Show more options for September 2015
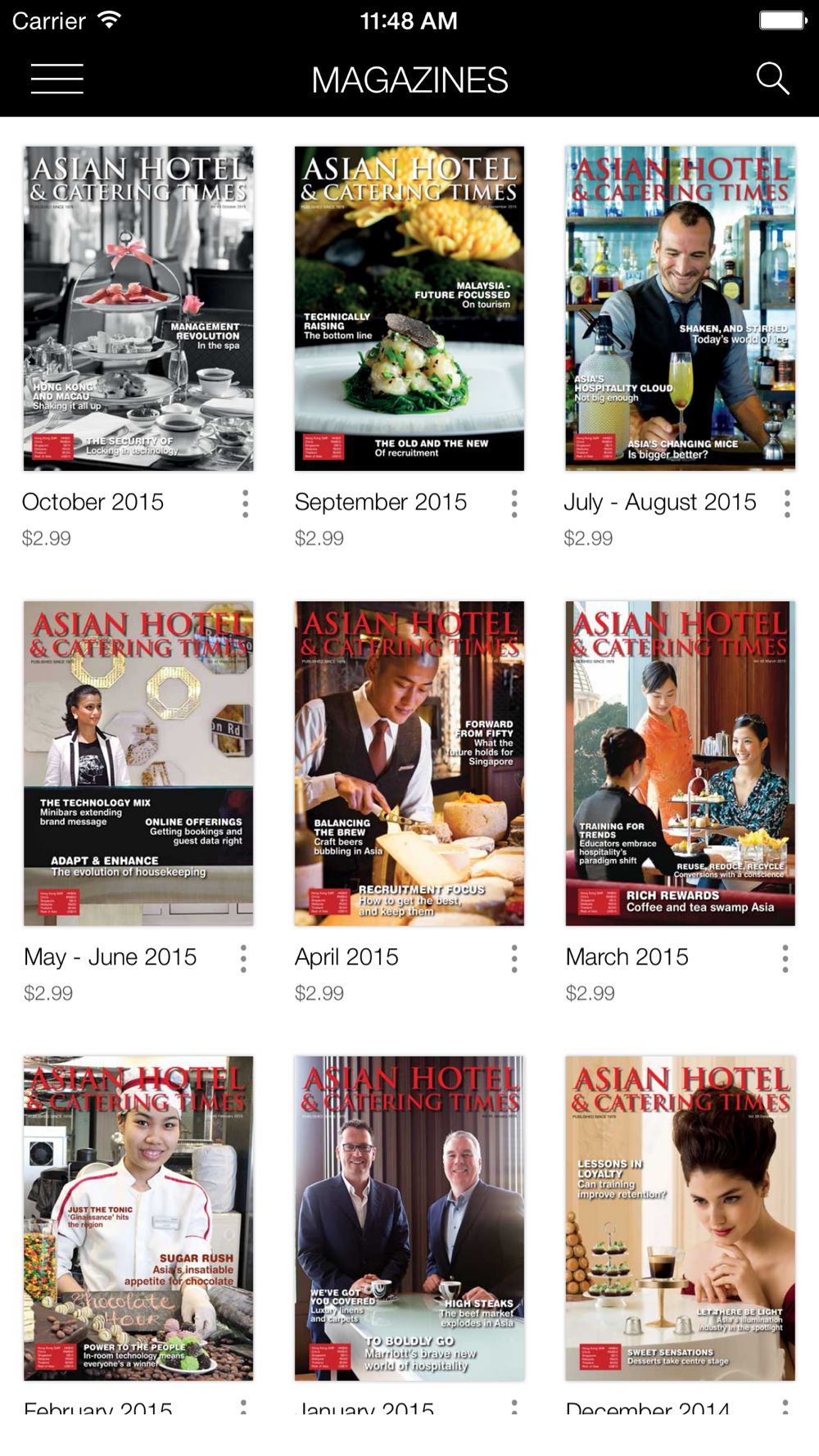This screenshot has height=1456, width=819. (x=514, y=504)
